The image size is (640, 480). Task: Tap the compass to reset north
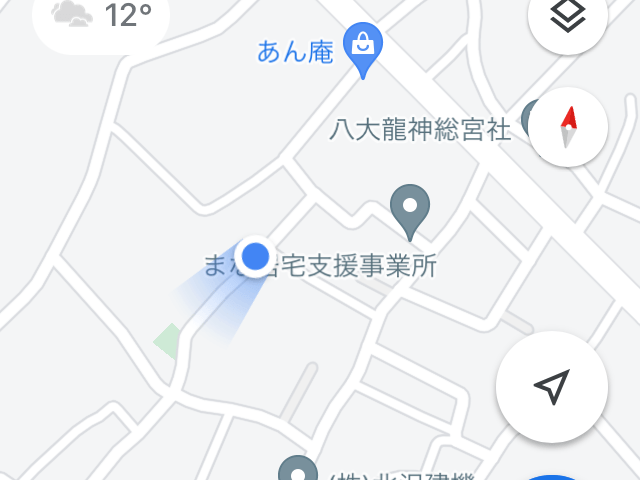[x=568, y=129]
